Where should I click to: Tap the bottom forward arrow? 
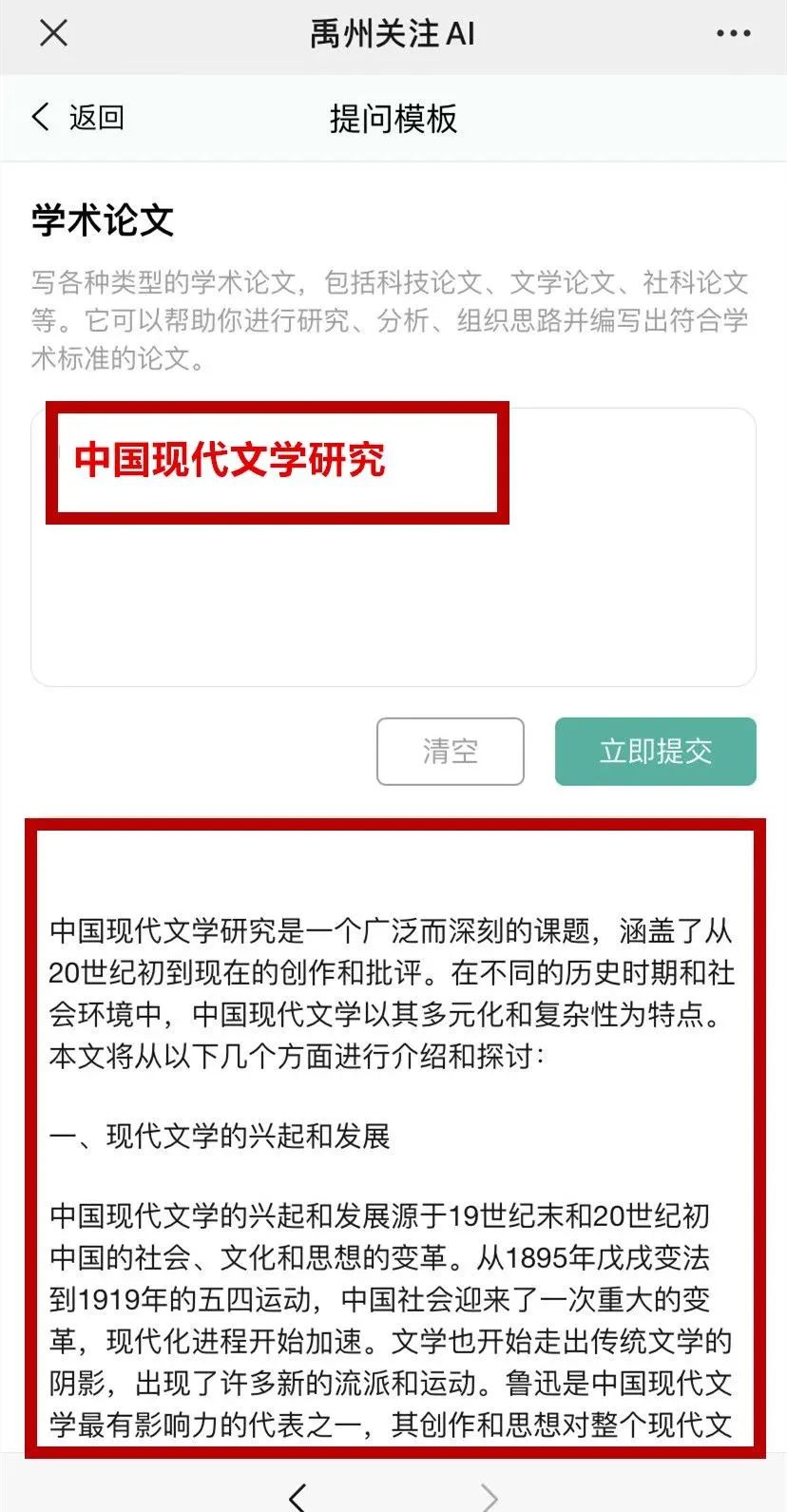(x=489, y=1496)
